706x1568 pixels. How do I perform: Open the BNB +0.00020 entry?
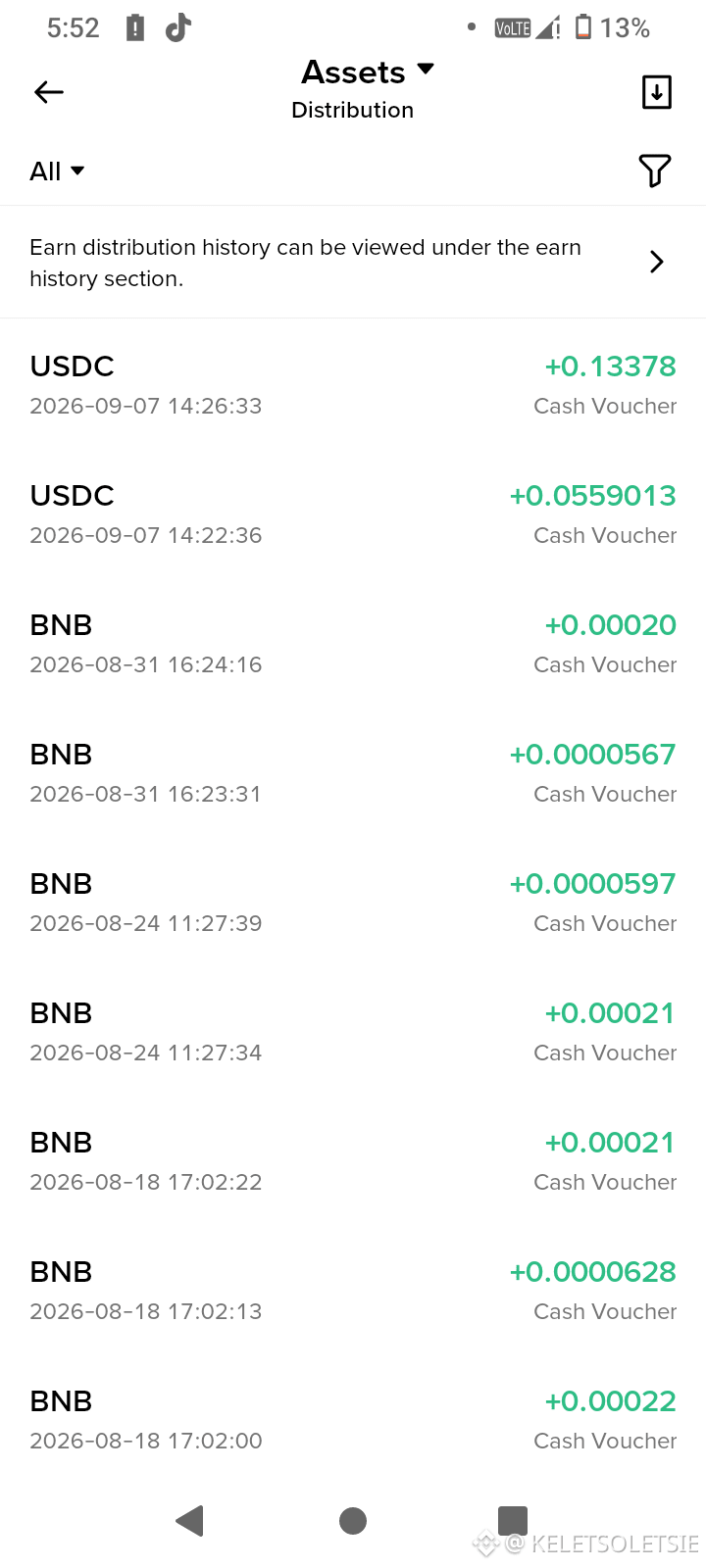(353, 644)
